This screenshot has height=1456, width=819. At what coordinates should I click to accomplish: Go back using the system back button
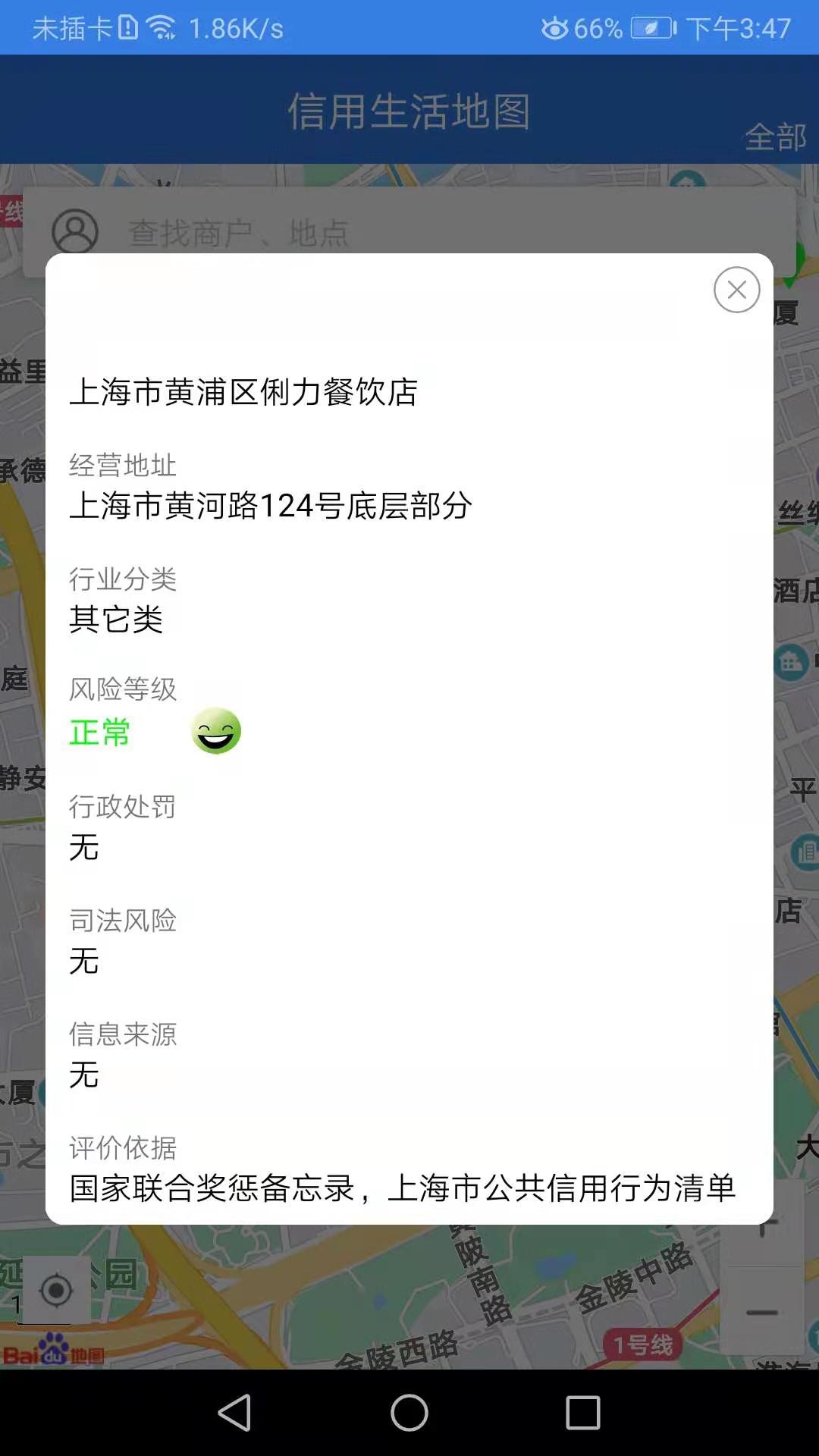235,1412
